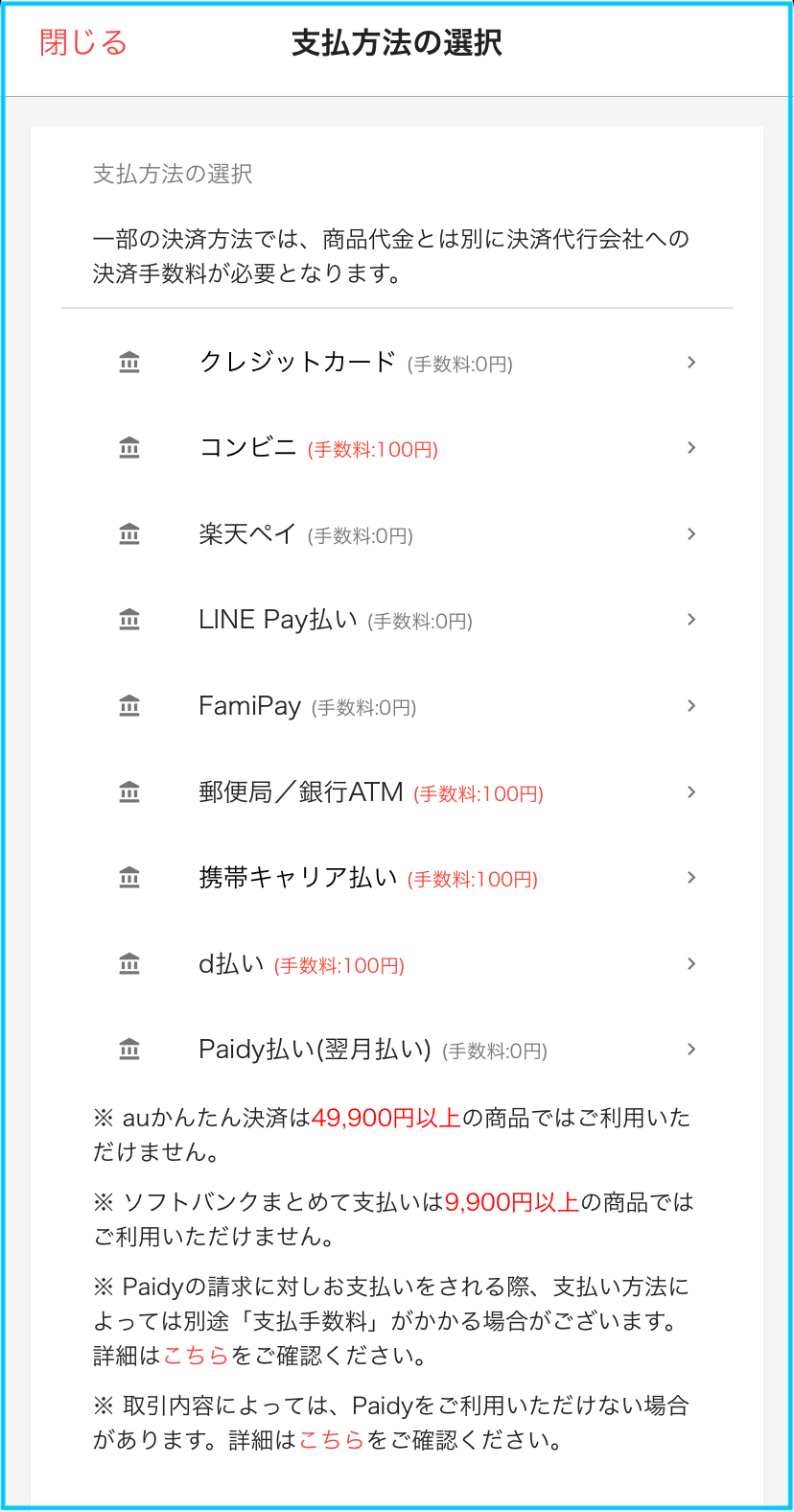
Task: Select d払い payment option
Action: tap(397, 964)
